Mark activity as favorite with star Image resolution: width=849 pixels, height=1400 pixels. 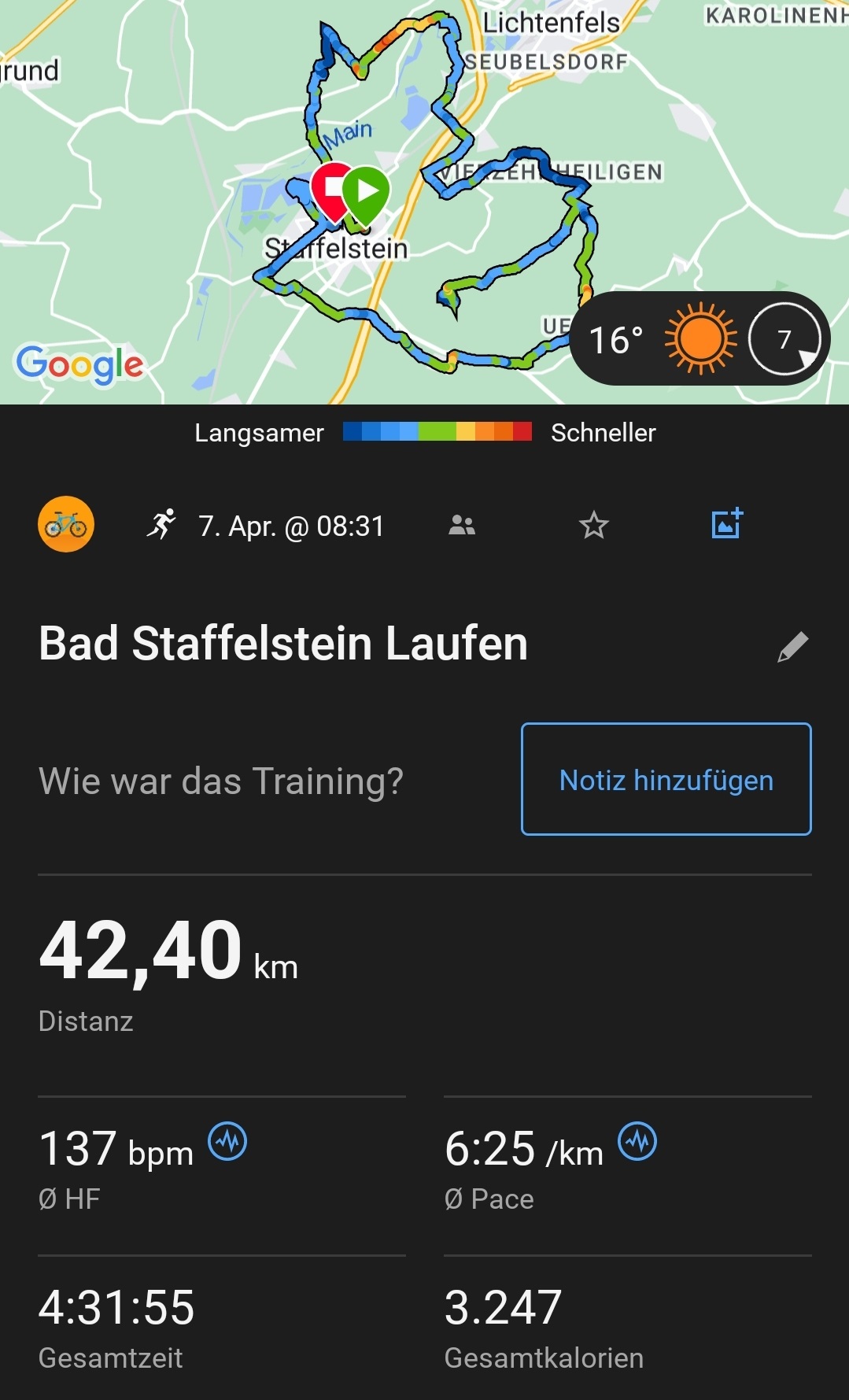tap(594, 525)
